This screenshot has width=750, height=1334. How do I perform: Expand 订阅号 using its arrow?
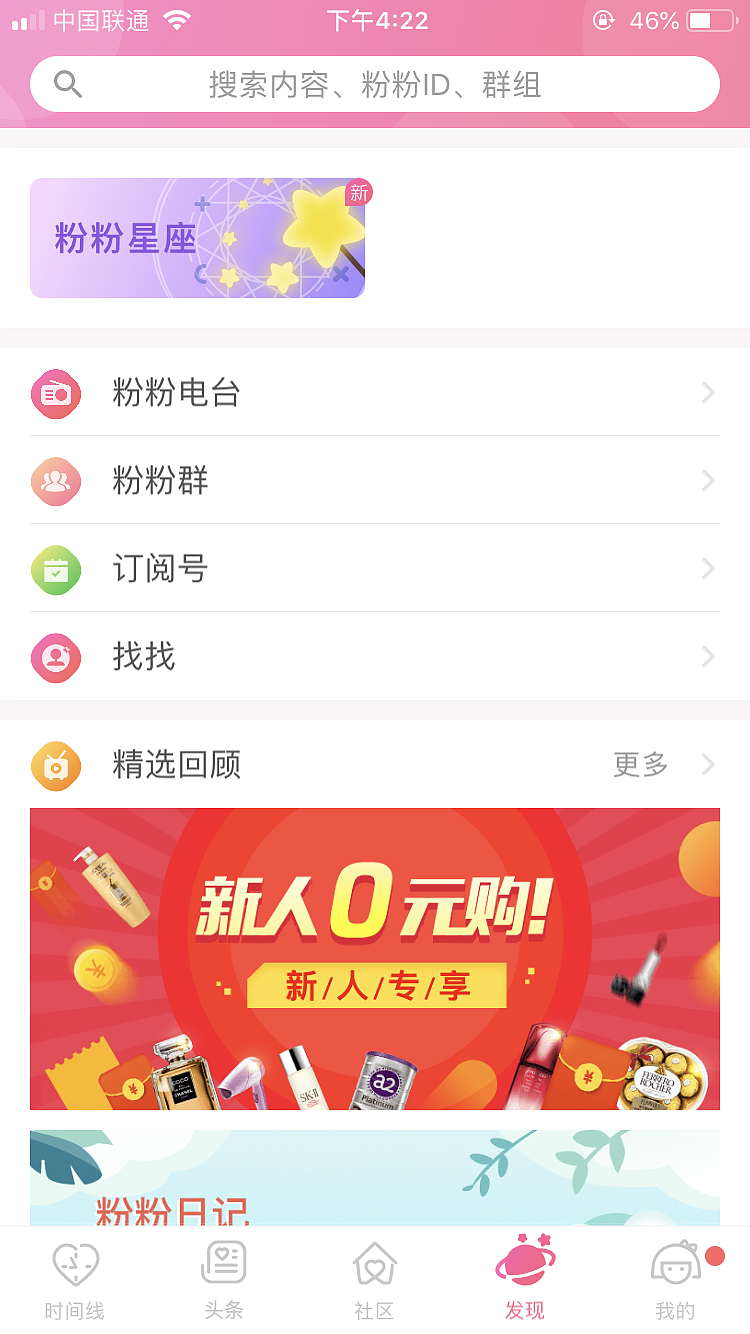(708, 569)
